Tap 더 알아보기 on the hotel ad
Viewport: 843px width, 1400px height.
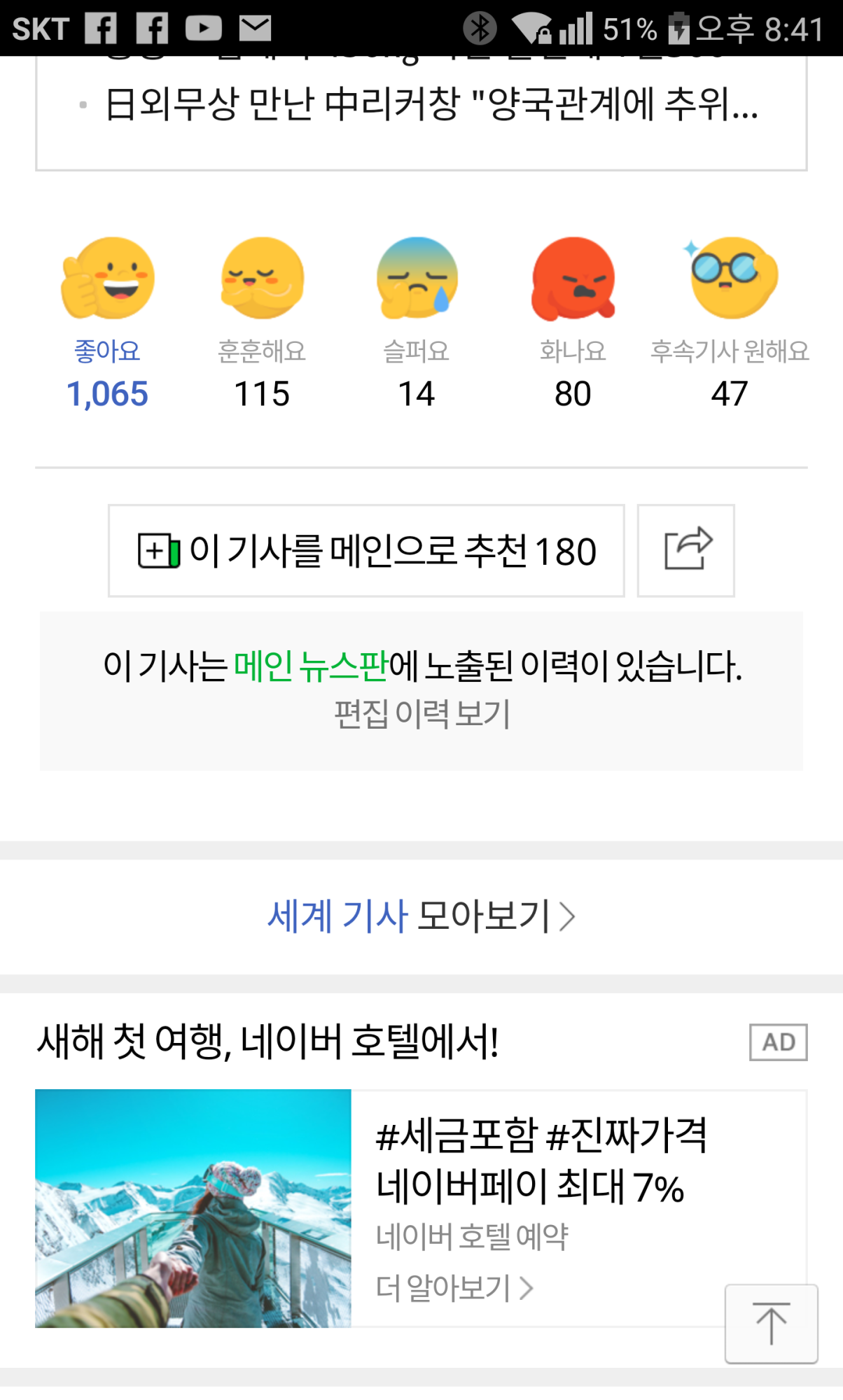(x=455, y=1288)
